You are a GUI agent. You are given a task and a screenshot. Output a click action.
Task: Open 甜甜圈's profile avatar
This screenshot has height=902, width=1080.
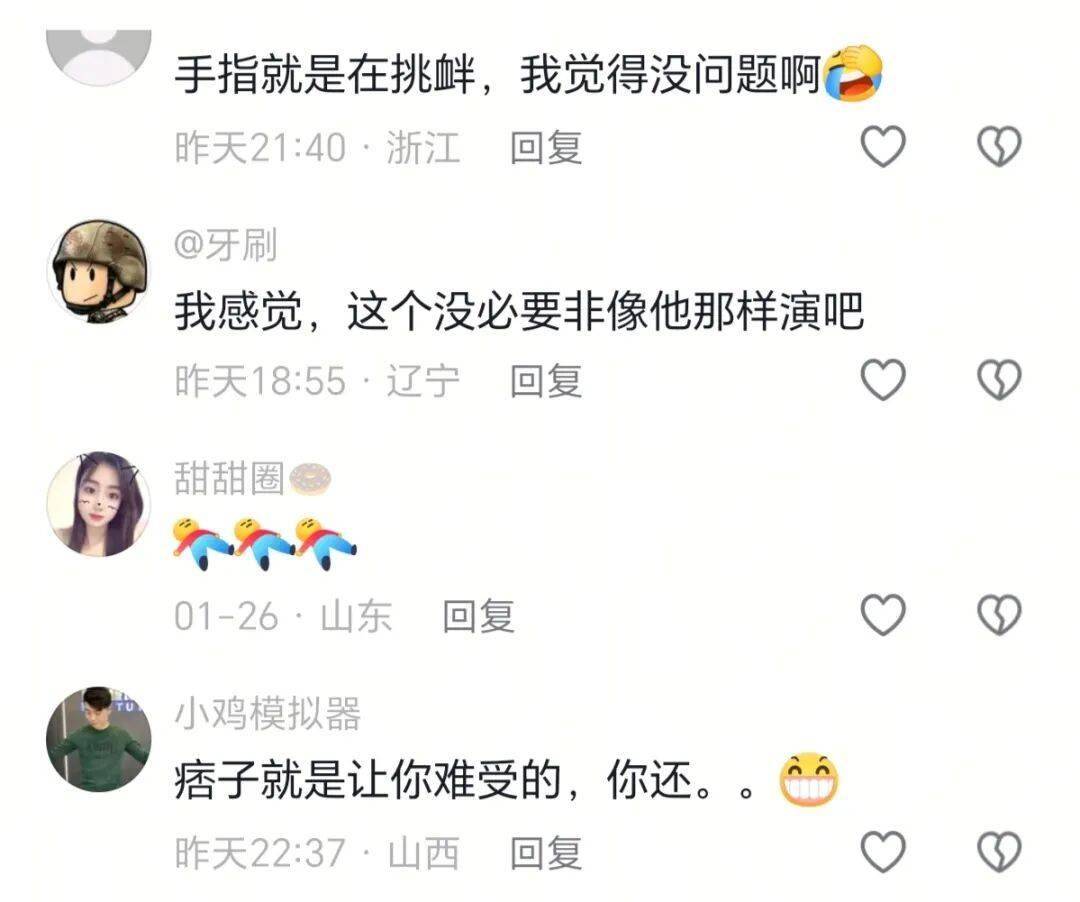[98, 503]
